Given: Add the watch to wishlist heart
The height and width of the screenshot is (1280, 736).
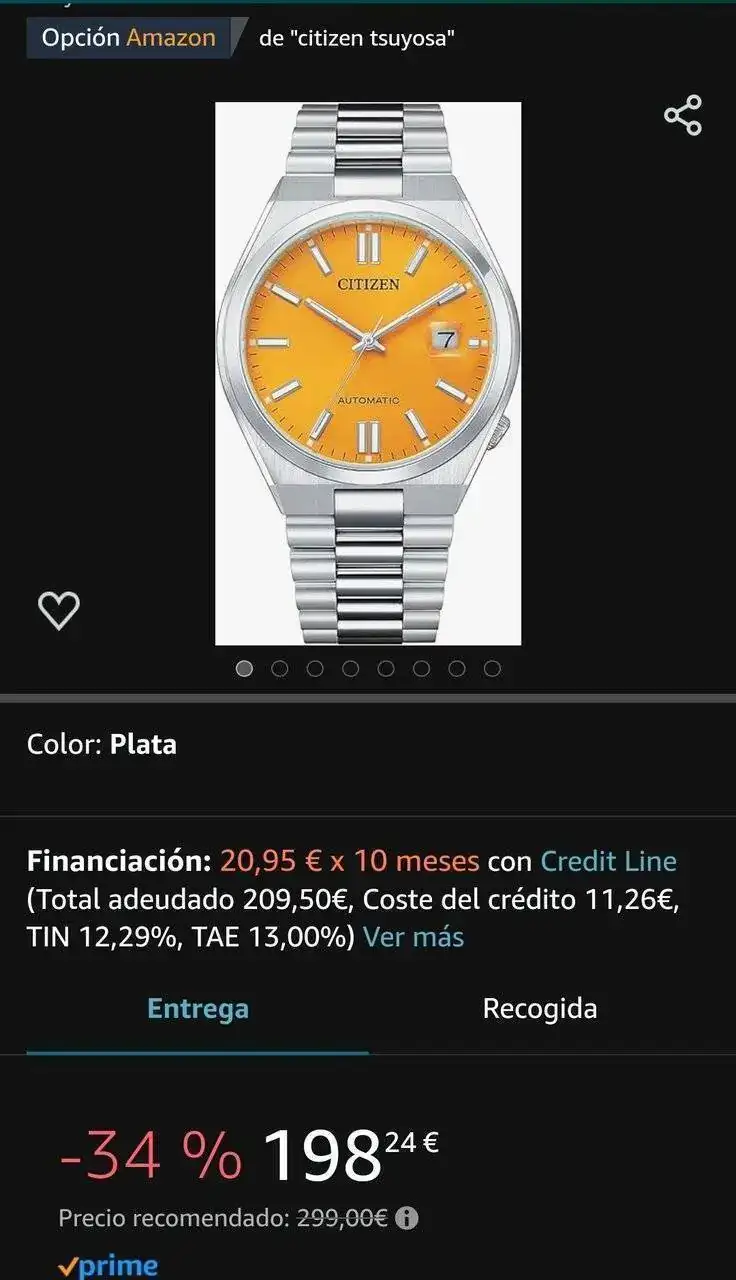Looking at the screenshot, I should pos(59,610).
